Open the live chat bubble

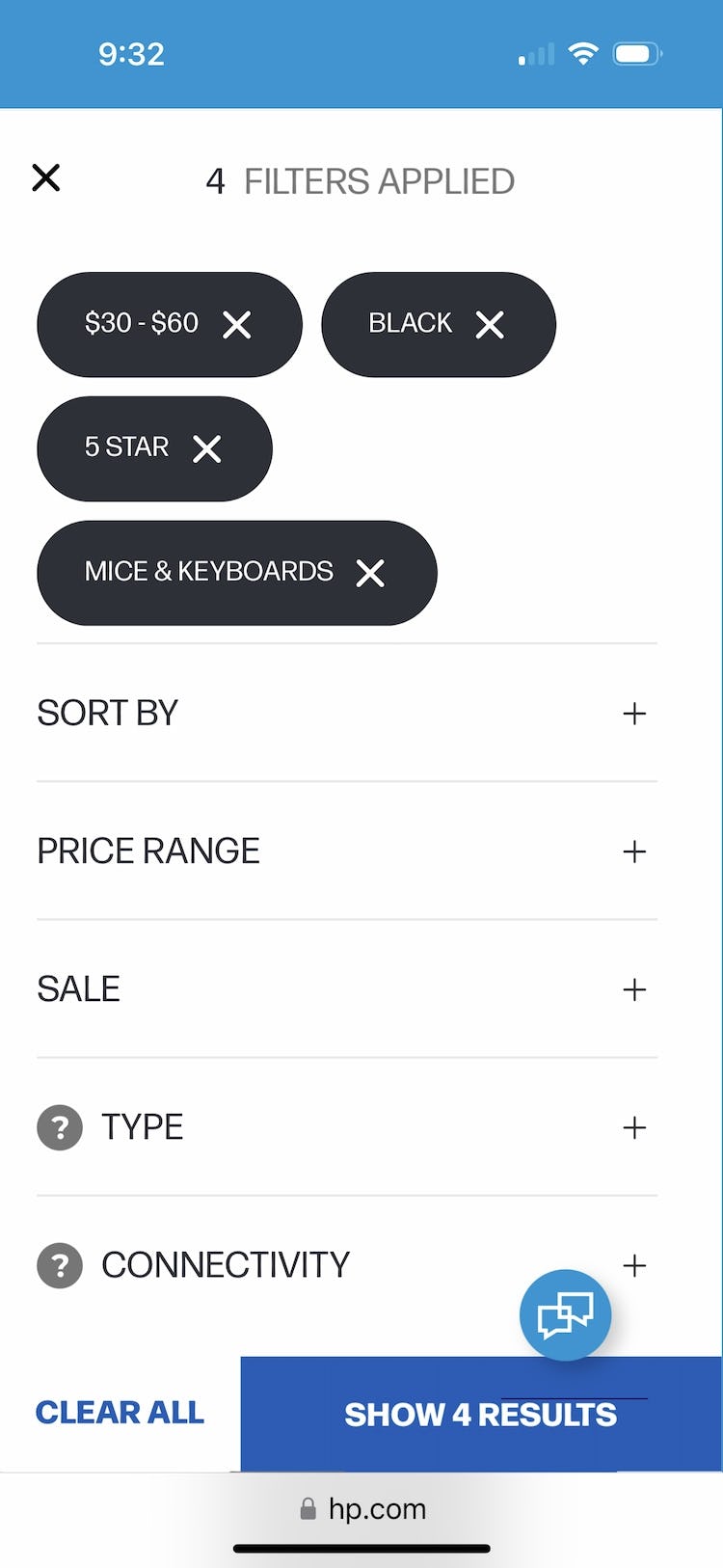(565, 1315)
